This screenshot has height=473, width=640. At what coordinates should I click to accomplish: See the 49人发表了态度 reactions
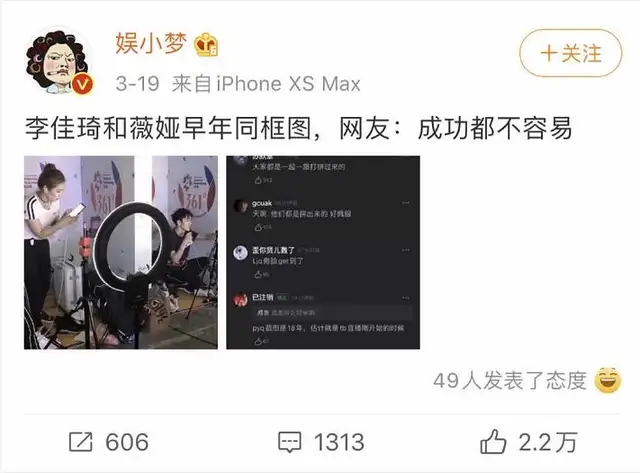tap(510, 380)
